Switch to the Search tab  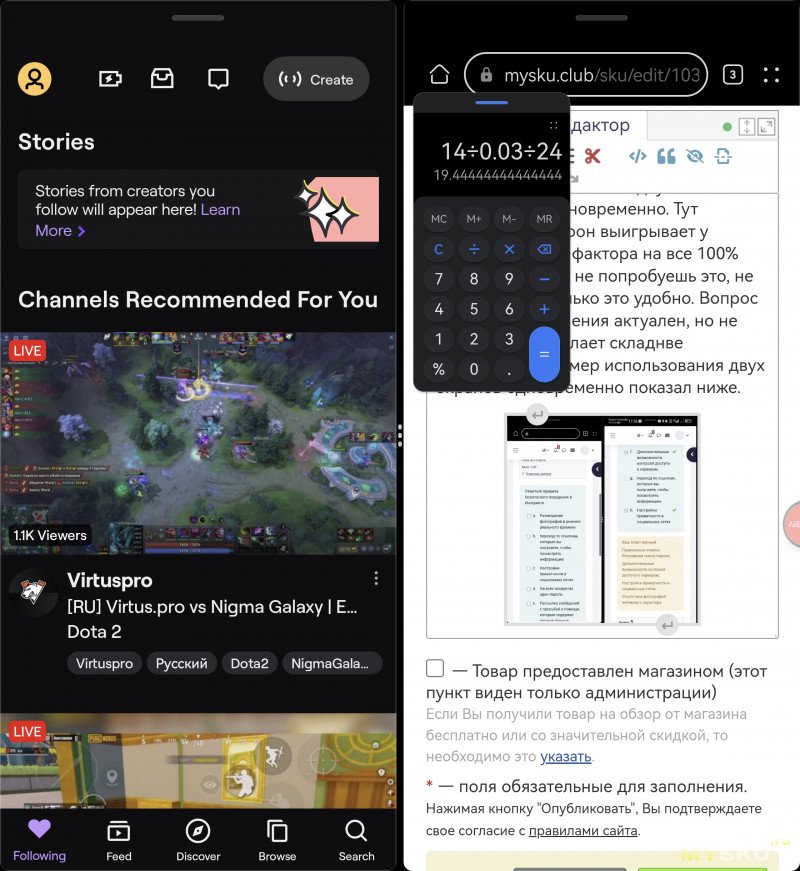(356, 841)
